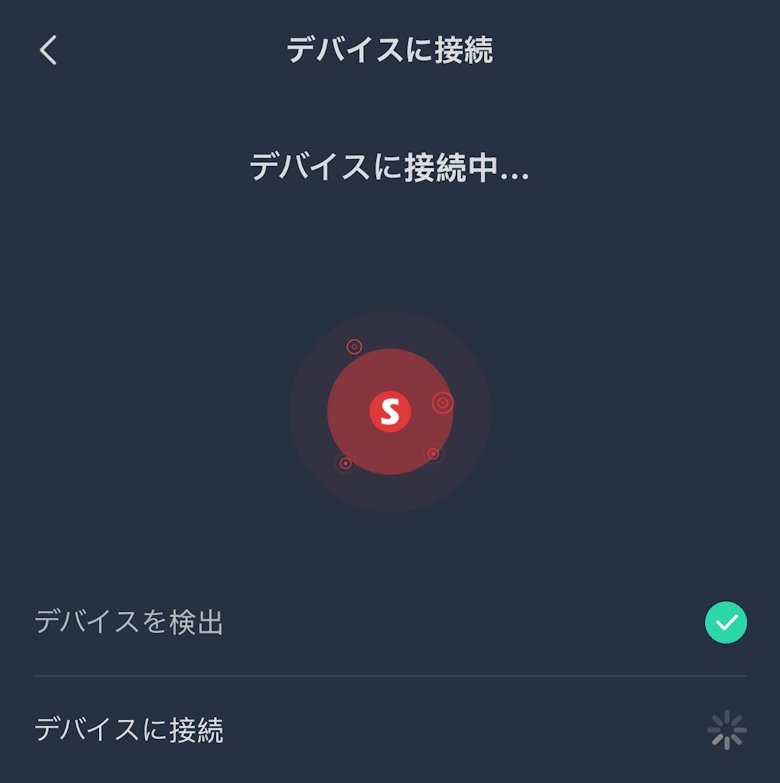Go back from the device connection screen

48,50
